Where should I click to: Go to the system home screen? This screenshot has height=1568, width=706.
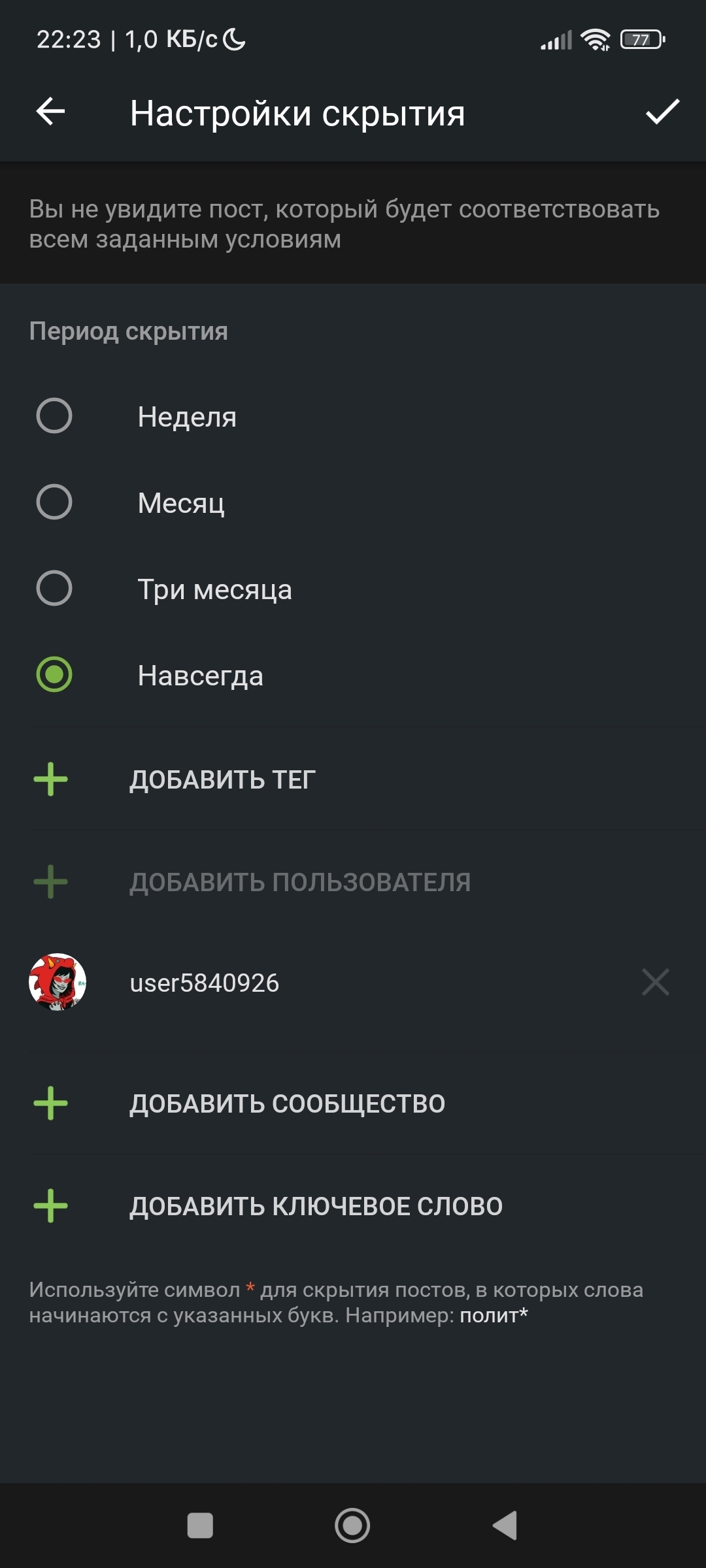pyautogui.click(x=352, y=1526)
